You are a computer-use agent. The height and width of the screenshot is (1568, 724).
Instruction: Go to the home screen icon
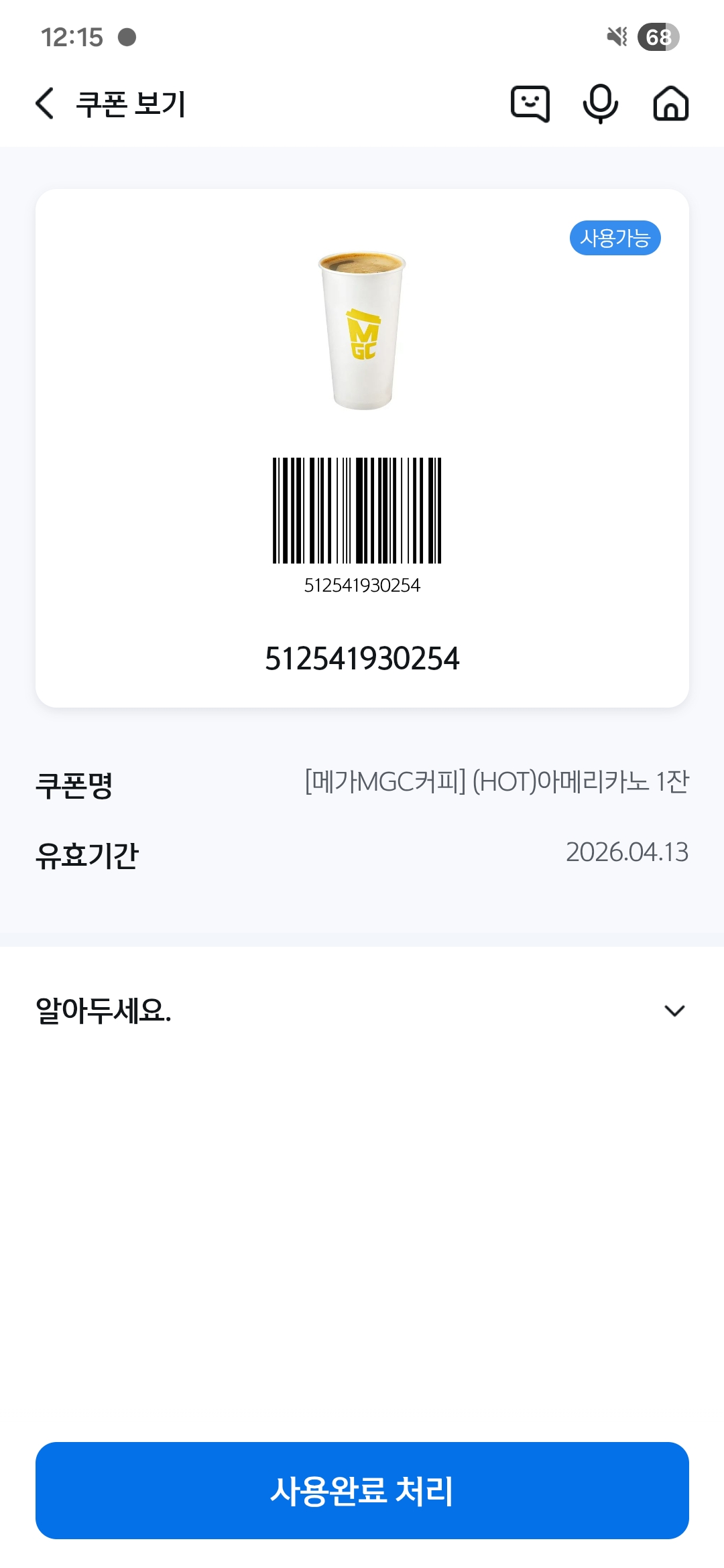tap(670, 104)
